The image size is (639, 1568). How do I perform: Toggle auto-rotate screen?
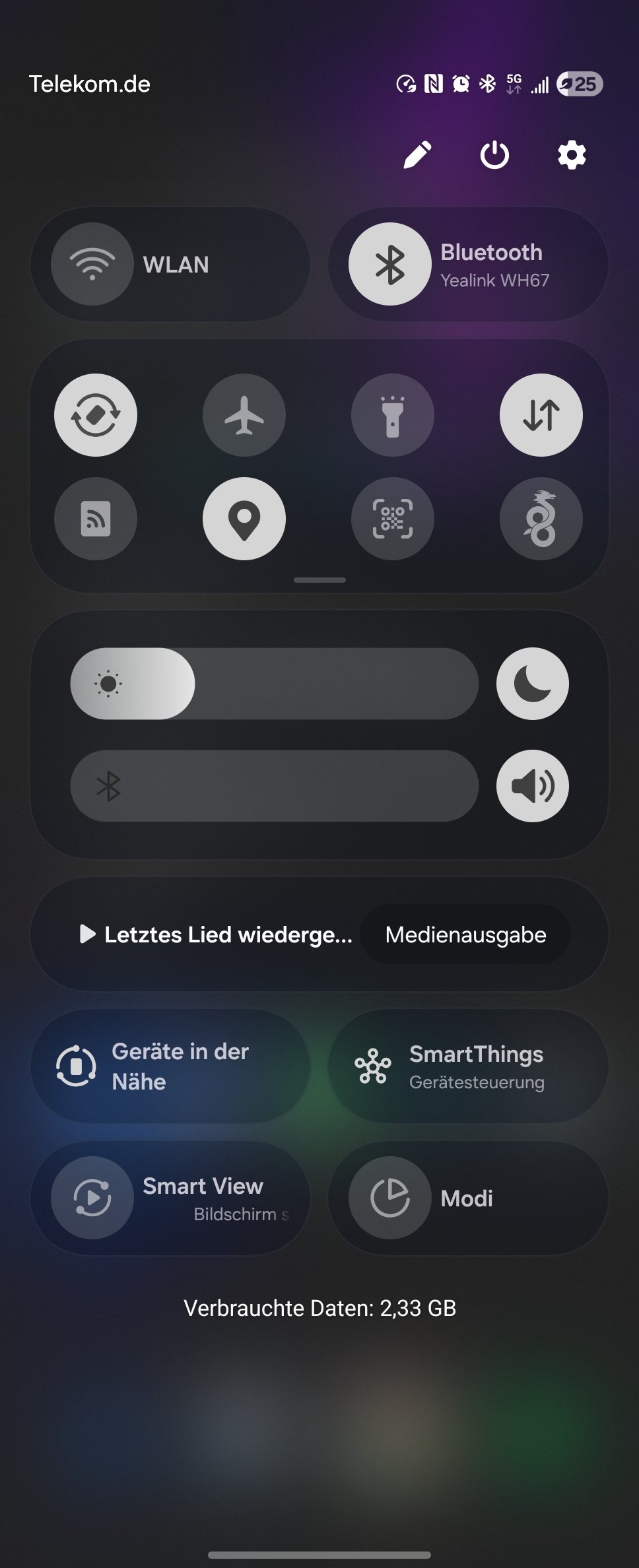(x=96, y=415)
